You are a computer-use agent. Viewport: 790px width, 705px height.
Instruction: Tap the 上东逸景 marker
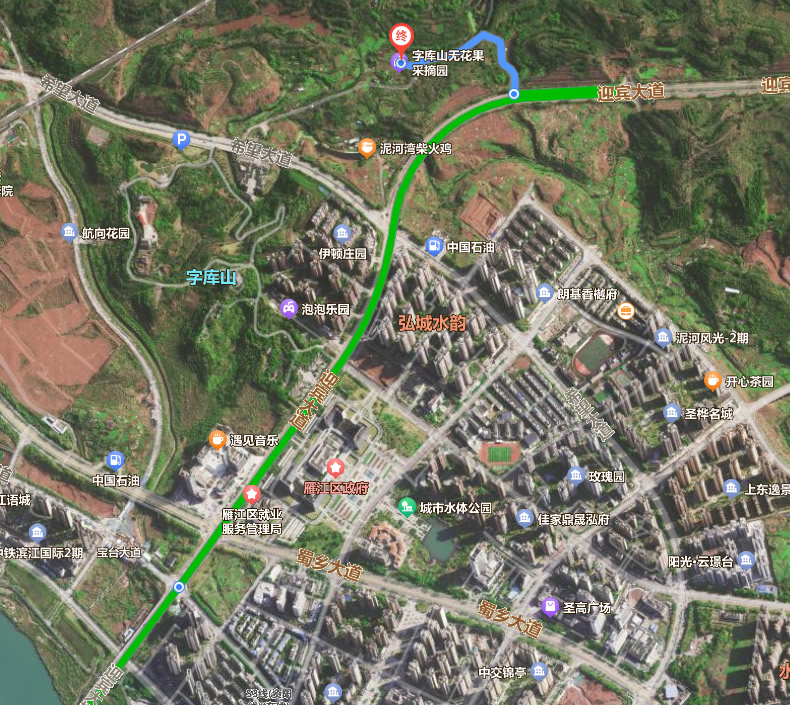point(732,488)
